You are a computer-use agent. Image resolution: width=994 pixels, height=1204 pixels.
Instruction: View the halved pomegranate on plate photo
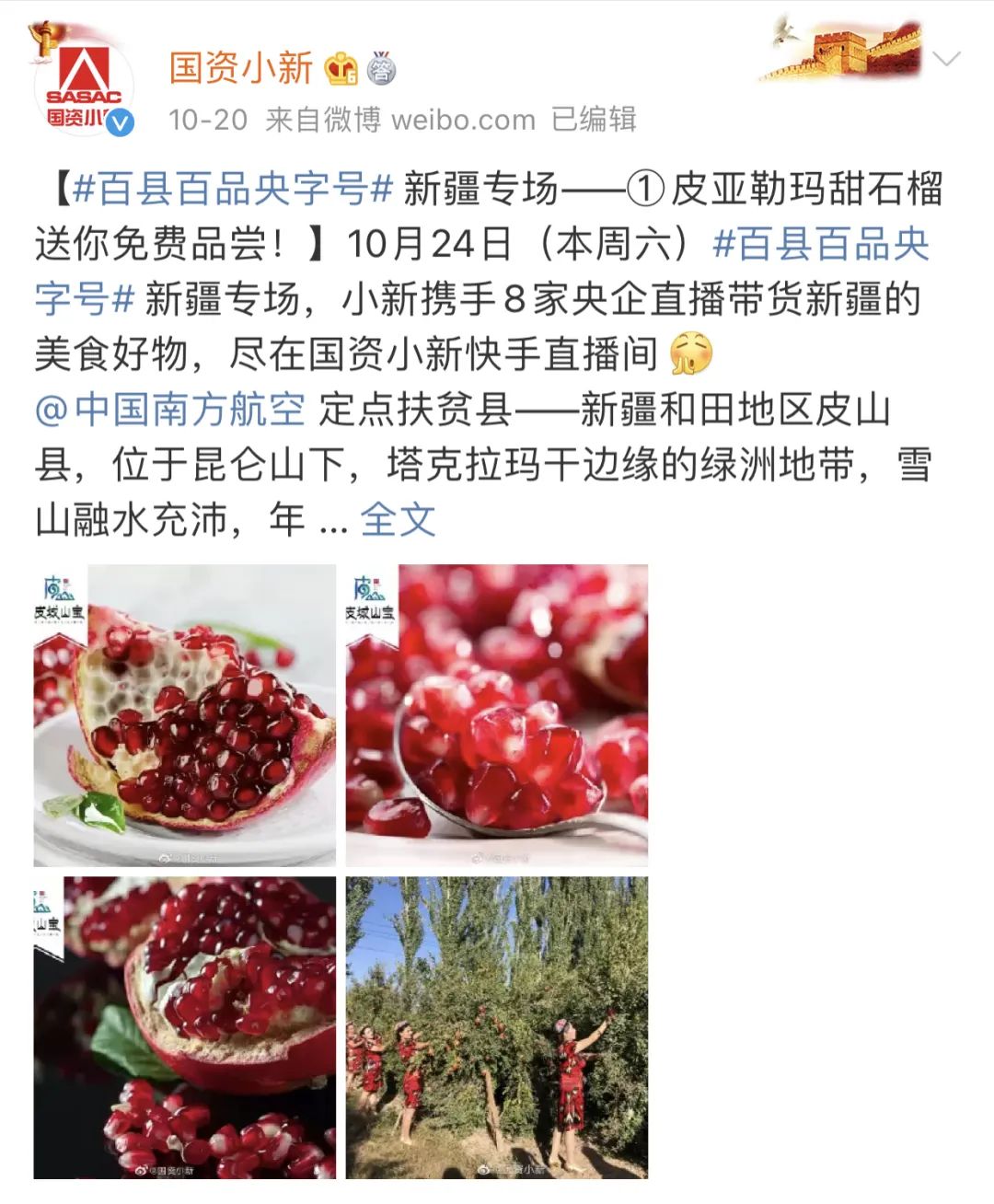click(185, 715)
